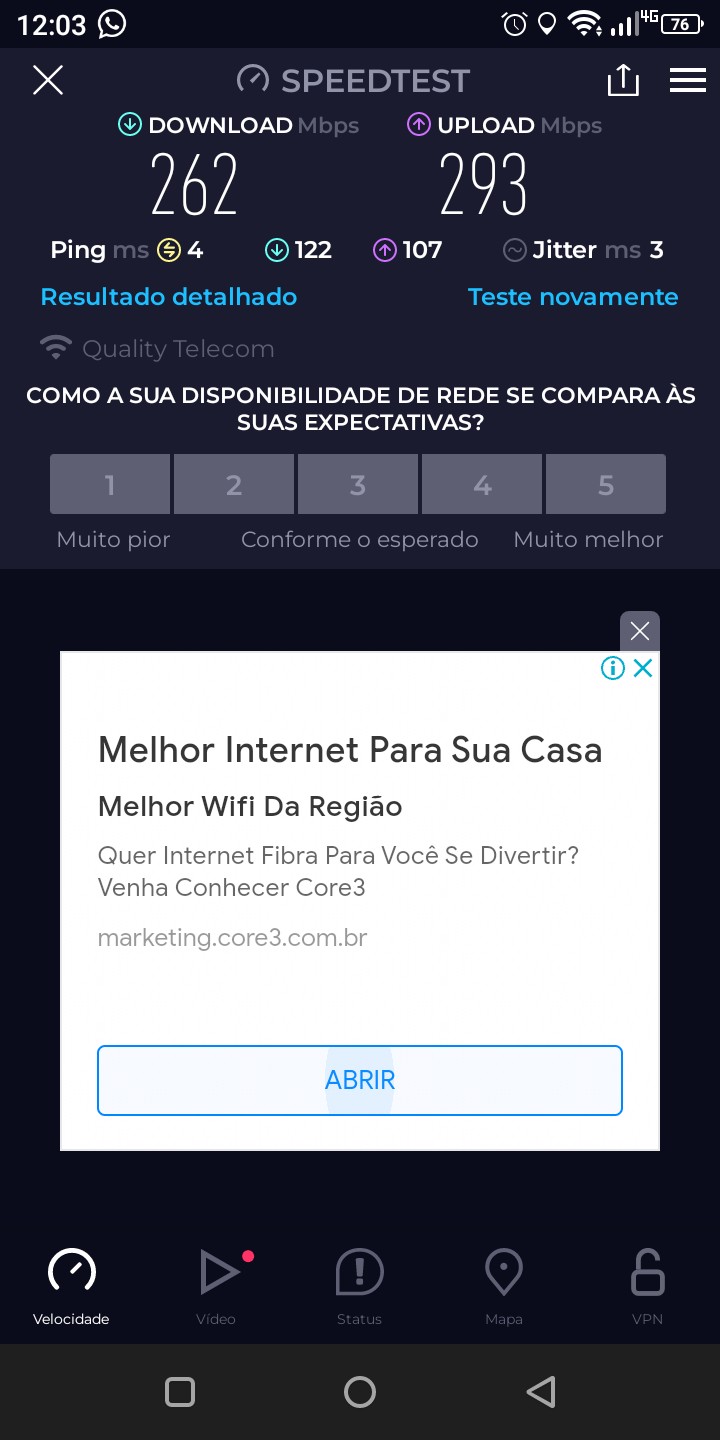720x1440 pixels.
Task: Close the speed test result screen
Action: point(48,80)
